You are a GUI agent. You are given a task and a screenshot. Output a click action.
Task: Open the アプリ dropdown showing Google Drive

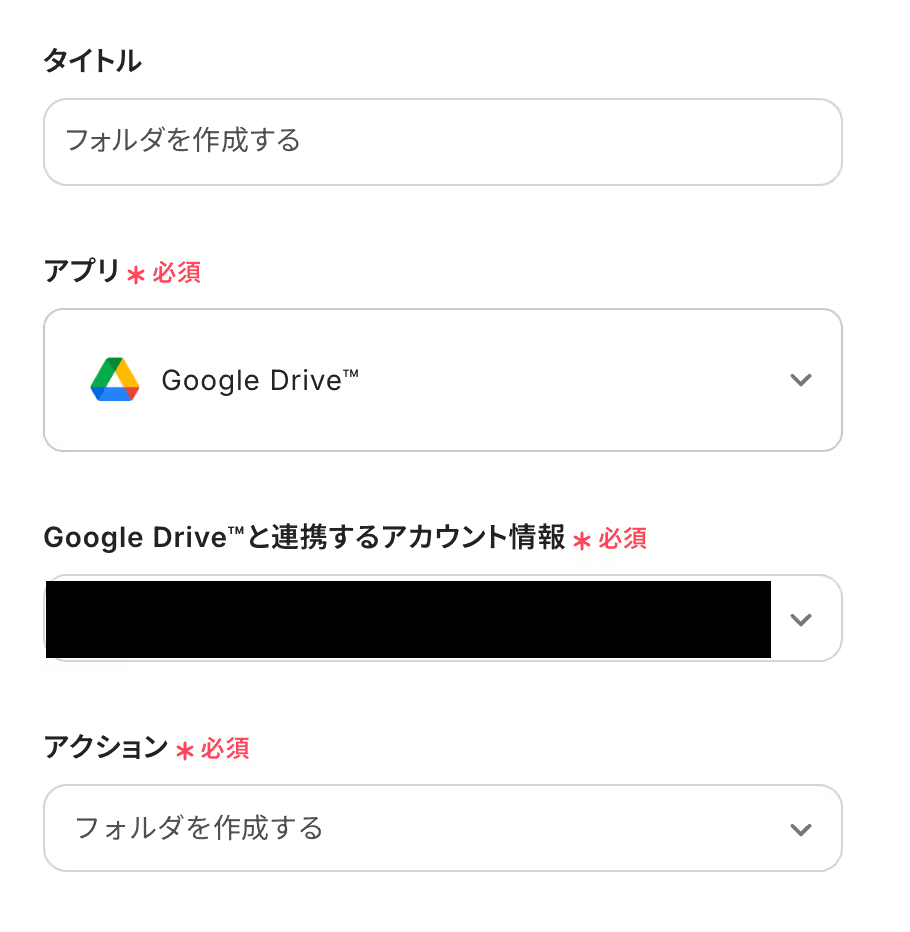[442, 380]
